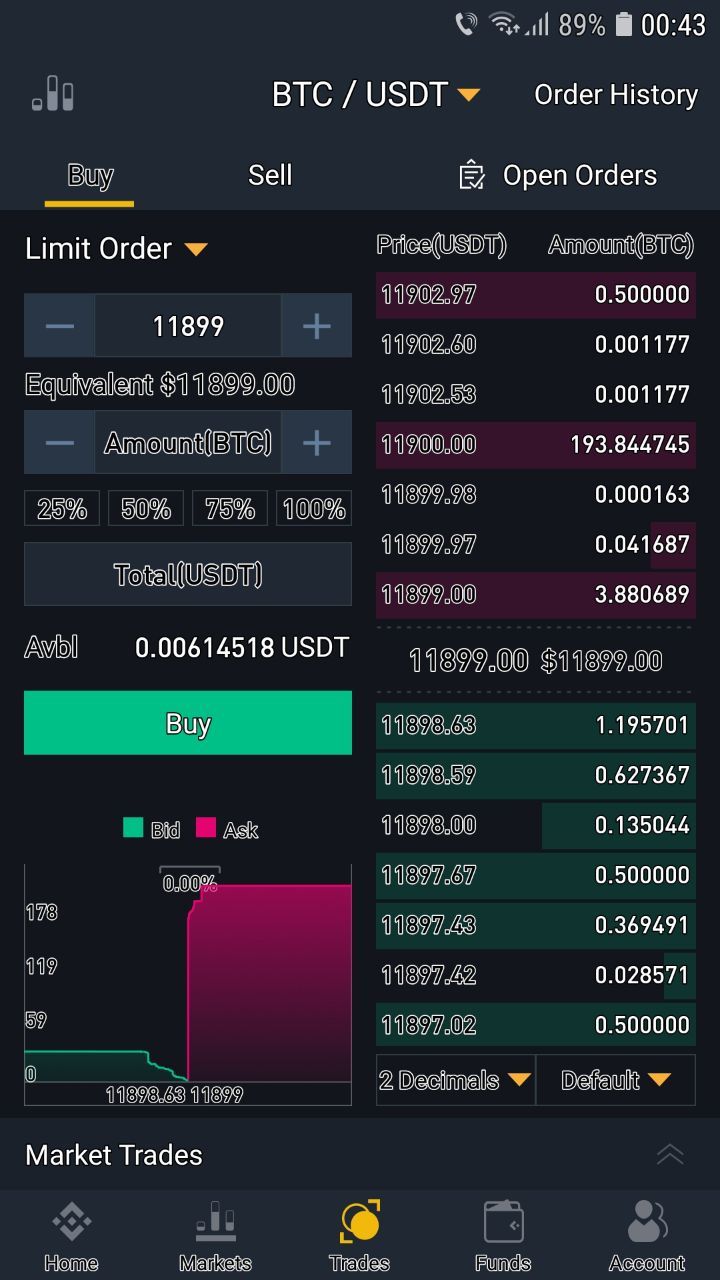
Task: Increase the price with the plus button
Action: pos(316,326)
